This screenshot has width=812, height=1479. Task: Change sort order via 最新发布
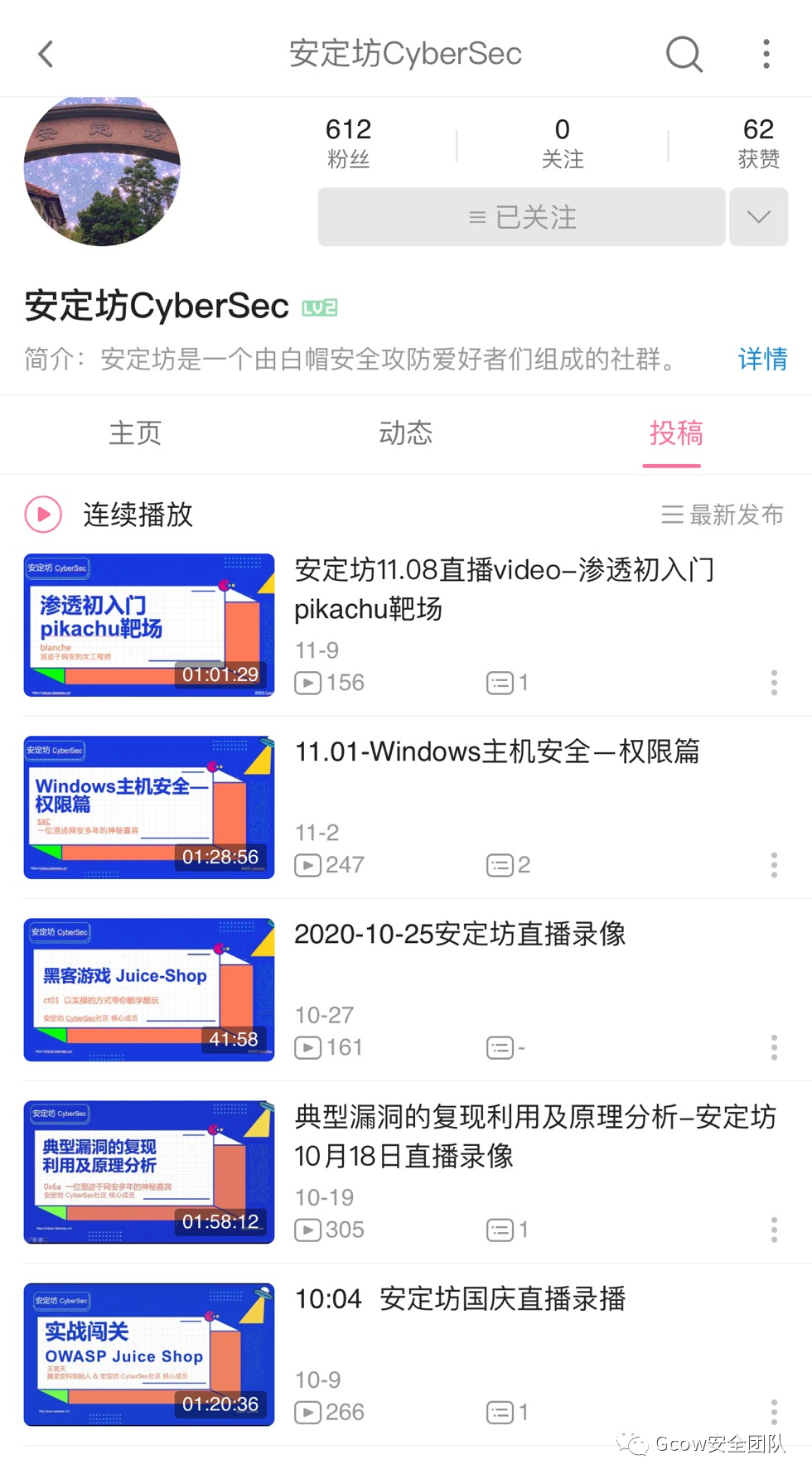pos(723,515)
